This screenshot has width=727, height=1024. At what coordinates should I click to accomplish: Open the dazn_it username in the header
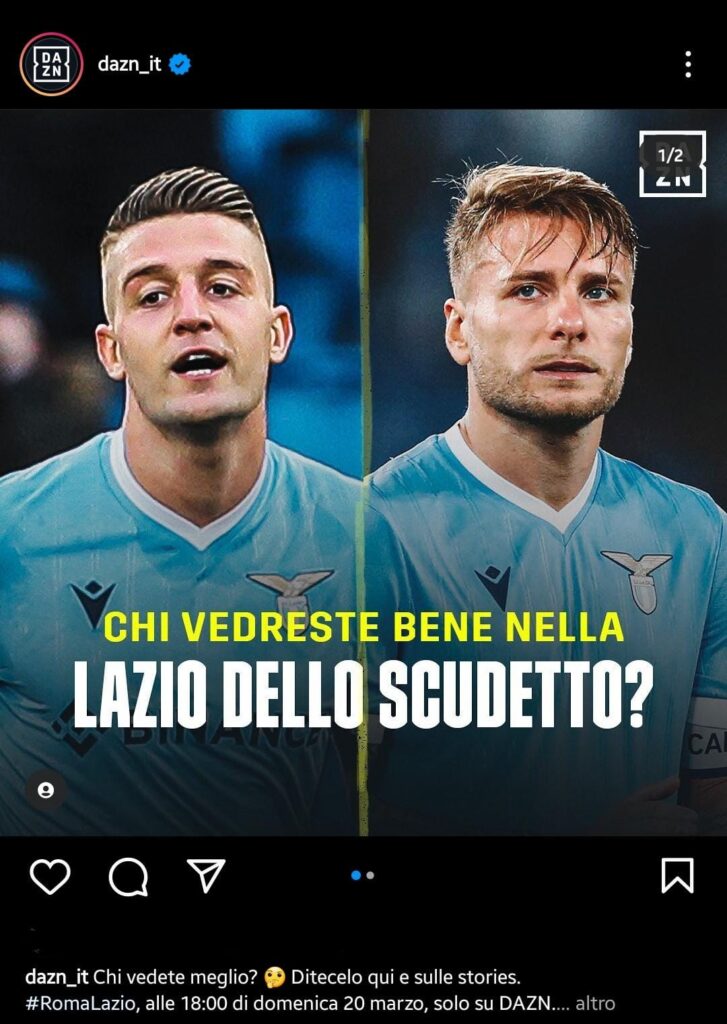point(129,65)
